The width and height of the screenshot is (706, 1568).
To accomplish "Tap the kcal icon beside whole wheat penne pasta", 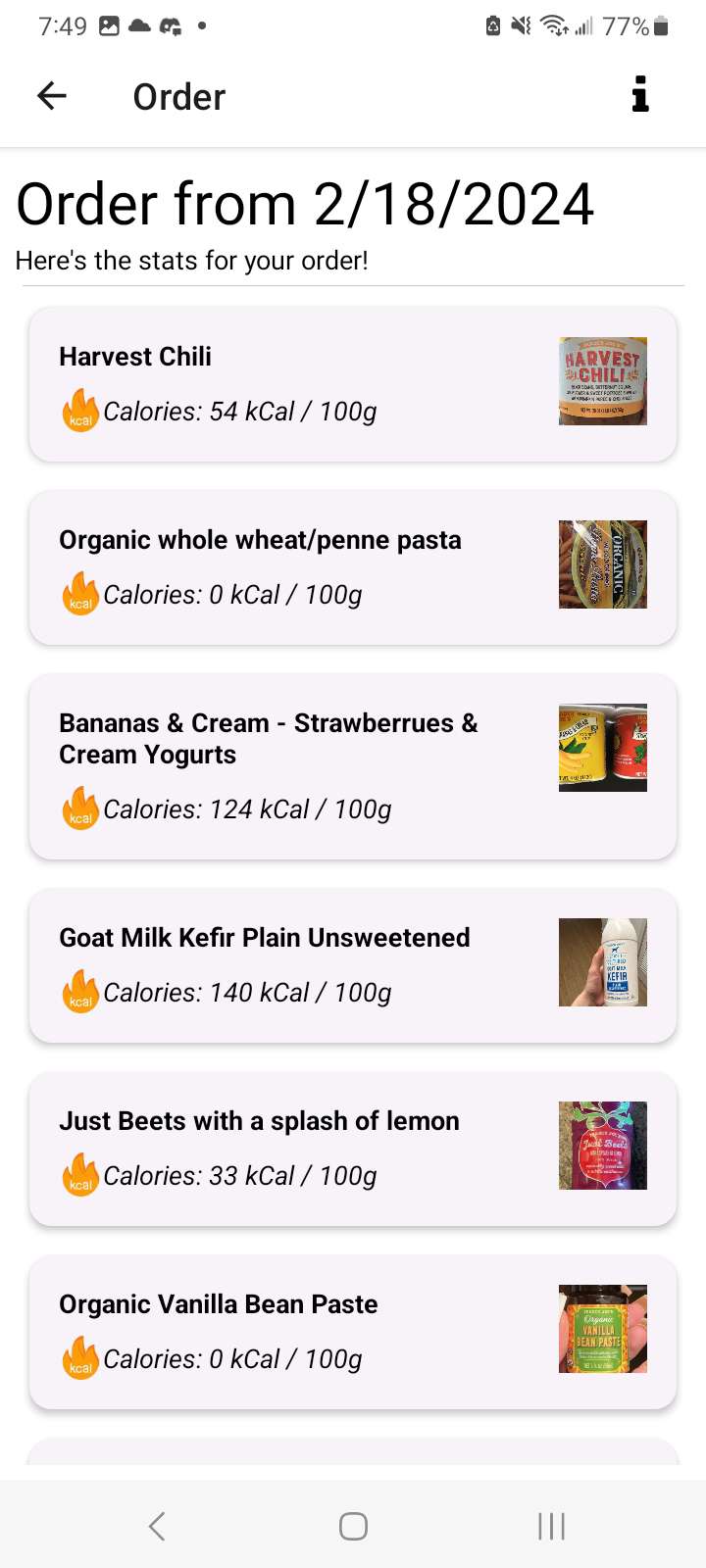I will click(x=79, y=594).
